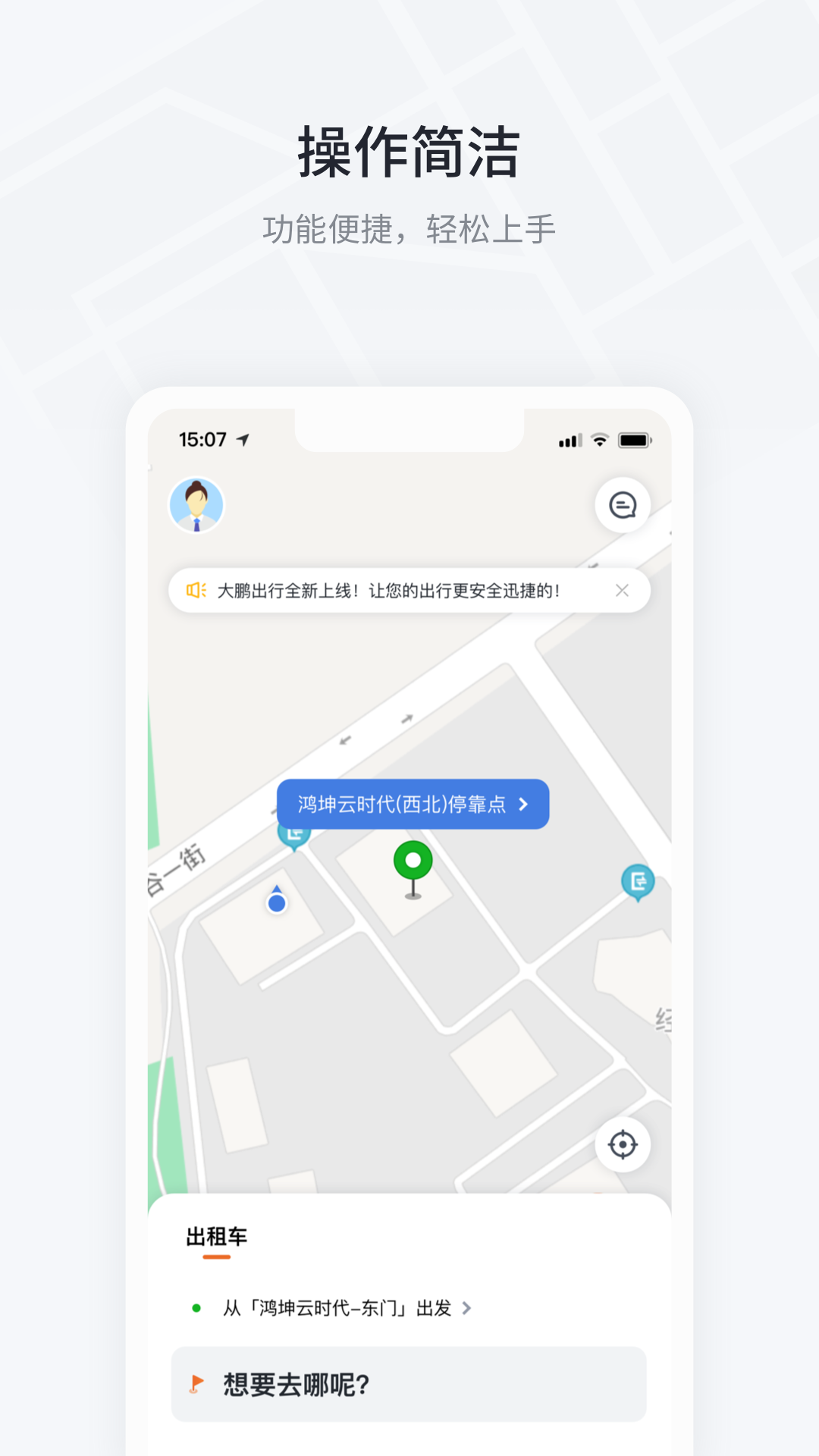This screenshot has height=1456, width=819.
Task: Open the messages chat bubble icon
Action: (623, 506)
